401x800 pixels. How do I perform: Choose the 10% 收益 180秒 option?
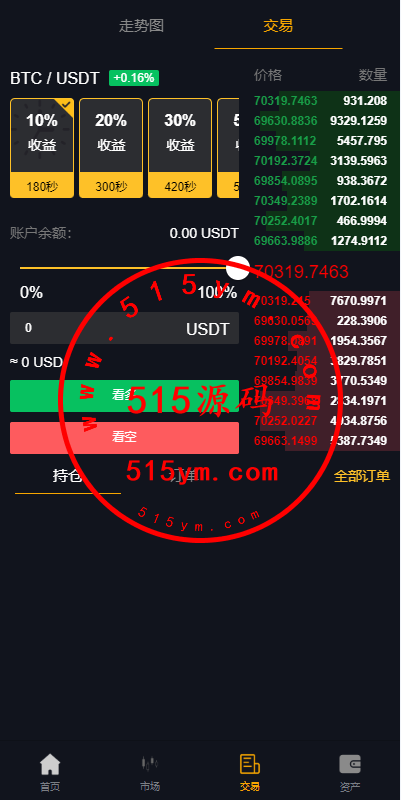click(x=42, y=148)
